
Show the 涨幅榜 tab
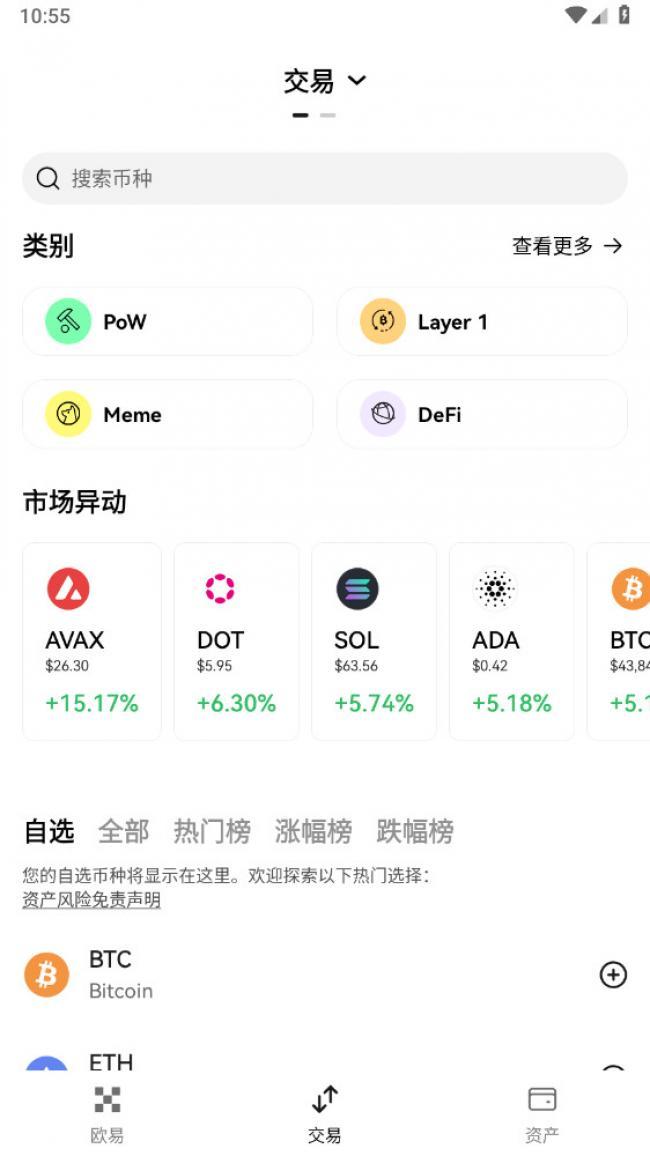[x=313, y=831]
